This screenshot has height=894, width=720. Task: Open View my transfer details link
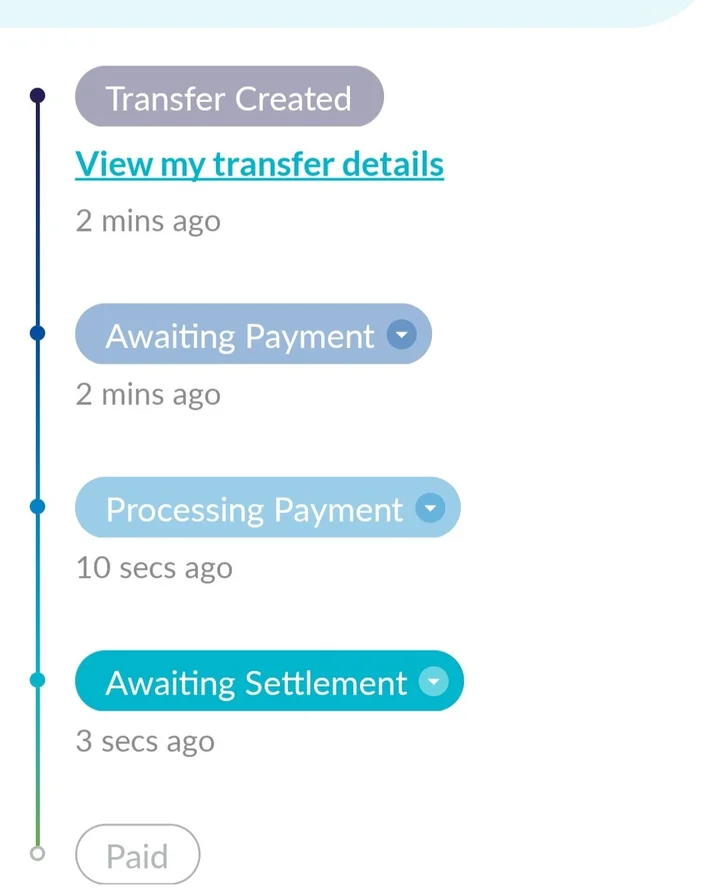(259, 164)
